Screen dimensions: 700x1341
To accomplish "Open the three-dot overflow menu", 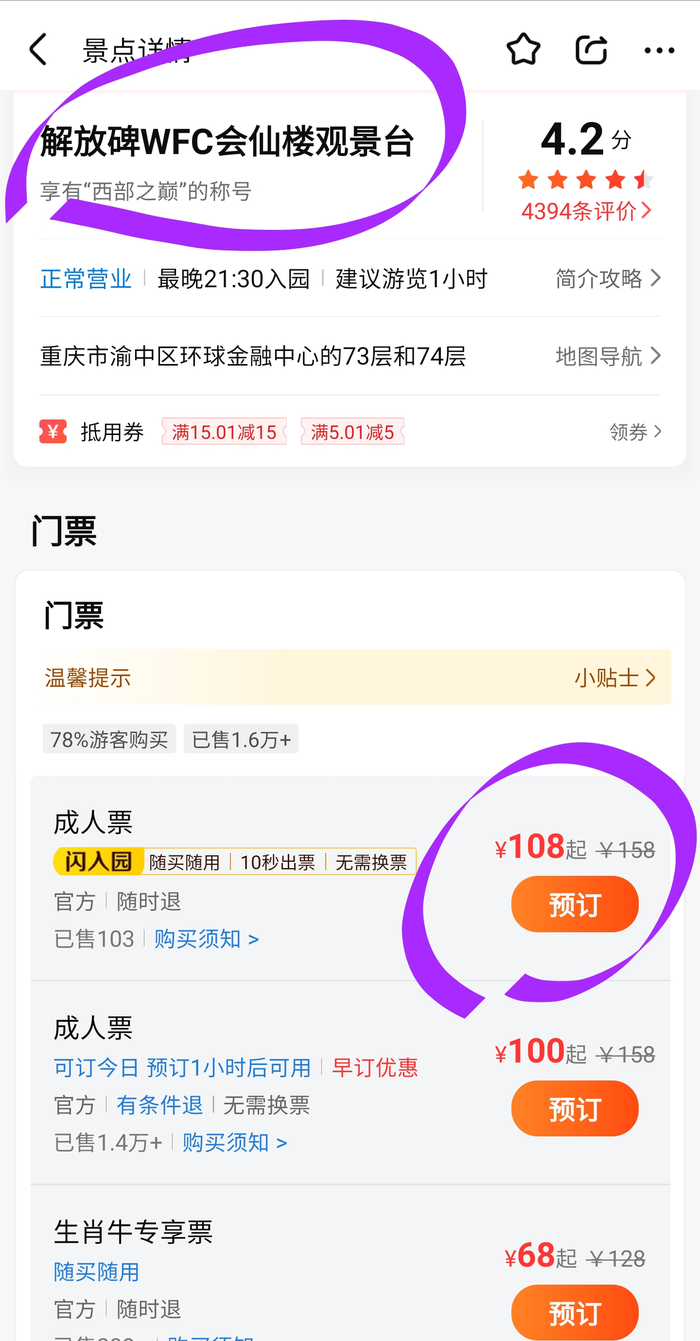I will pyautogui.click(x=659, y=50).
